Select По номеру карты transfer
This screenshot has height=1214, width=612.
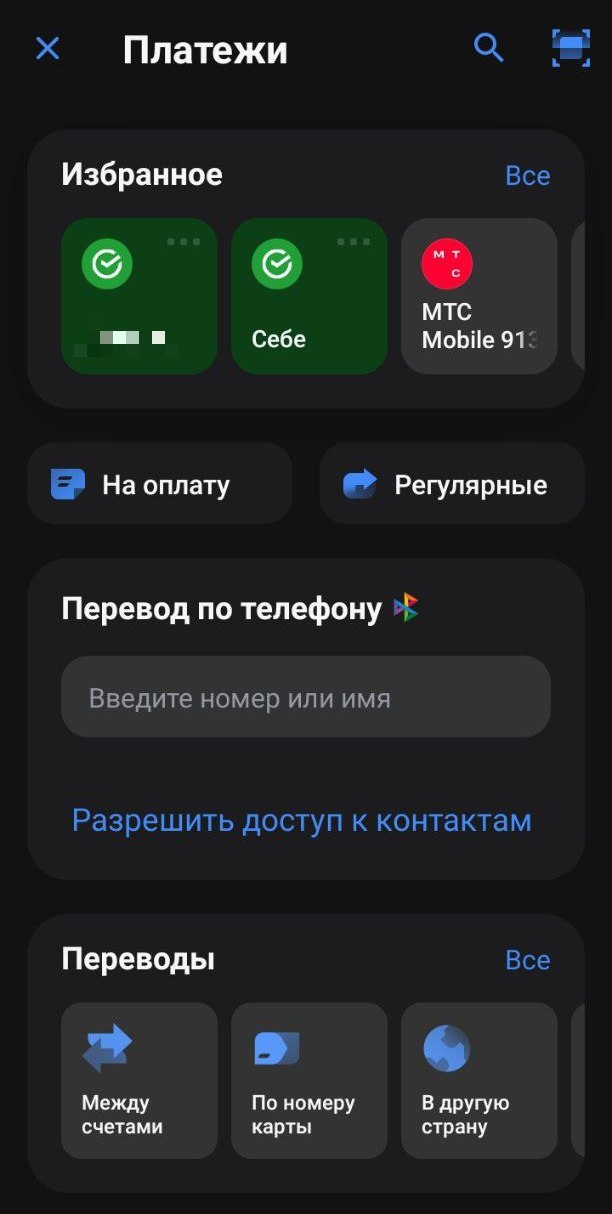[309, 1081]
